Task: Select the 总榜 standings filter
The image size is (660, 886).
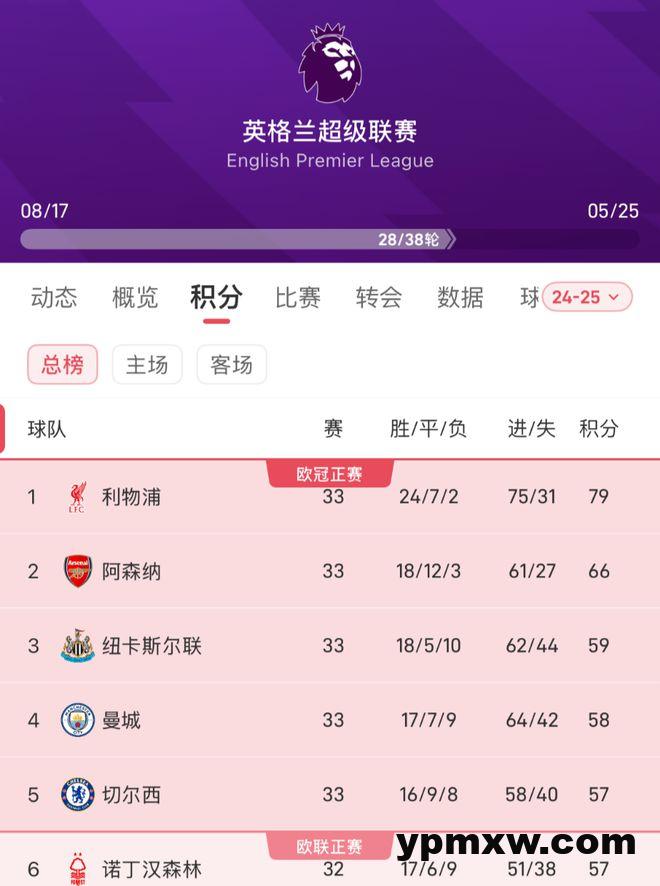Action: (x=62, y=365)
